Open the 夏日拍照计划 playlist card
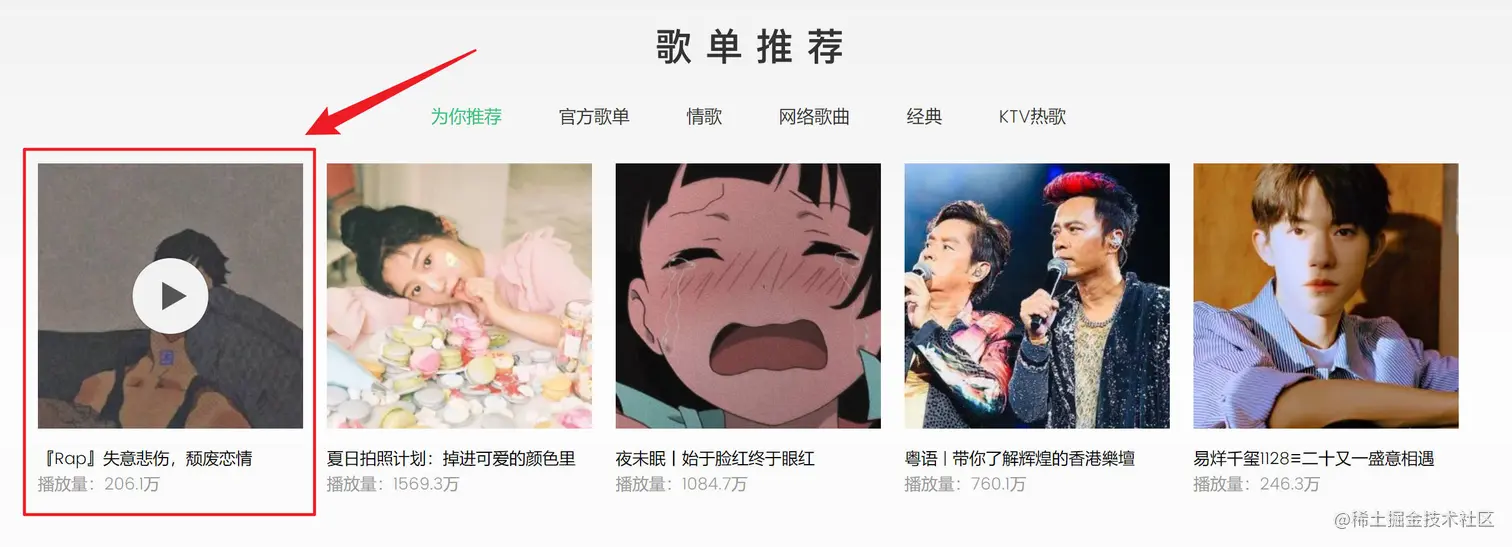Viewport: 1512px width, 547px height. [x=459, y=296]
